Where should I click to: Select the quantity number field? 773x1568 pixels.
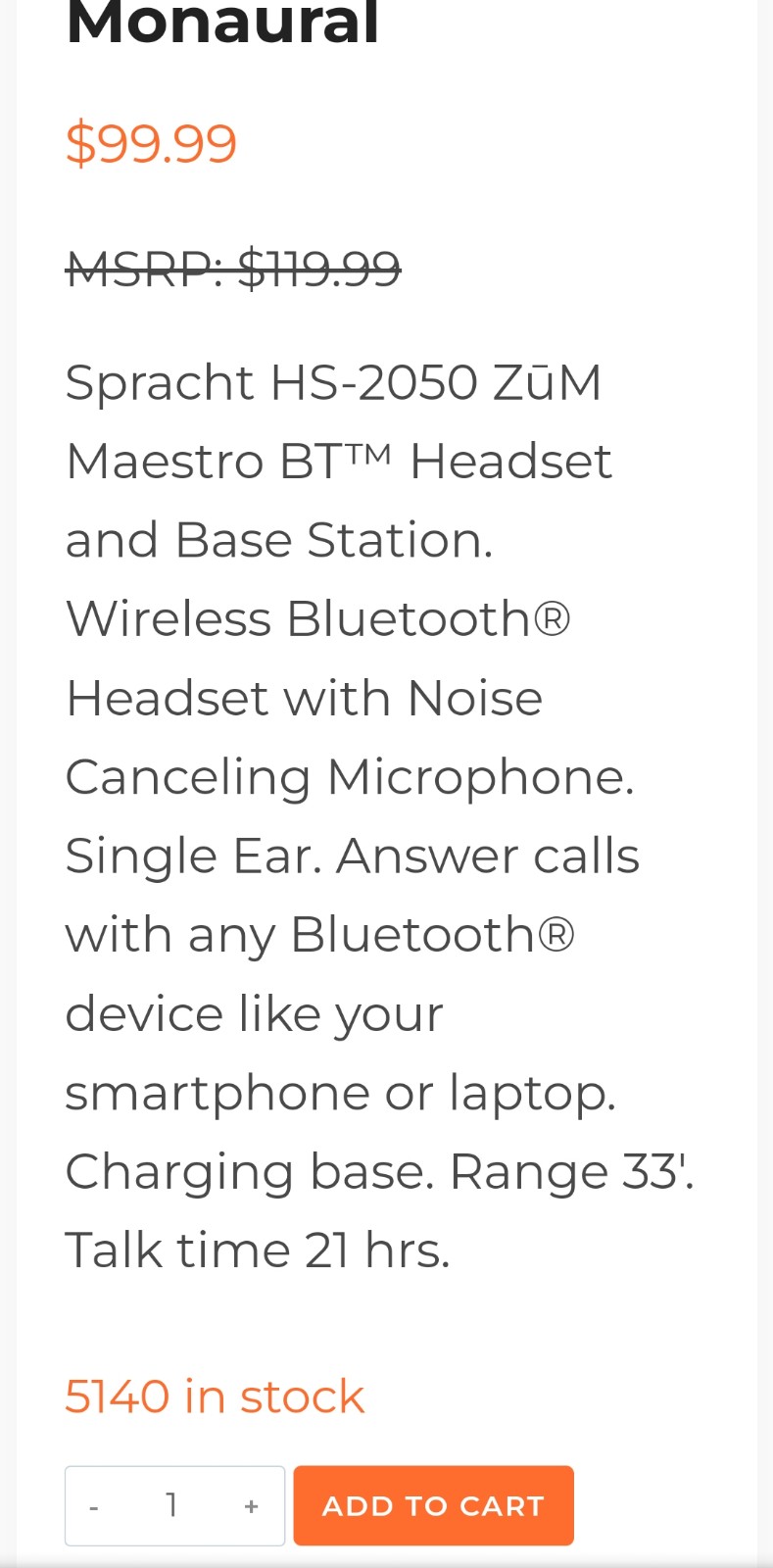pos(171,1505)
